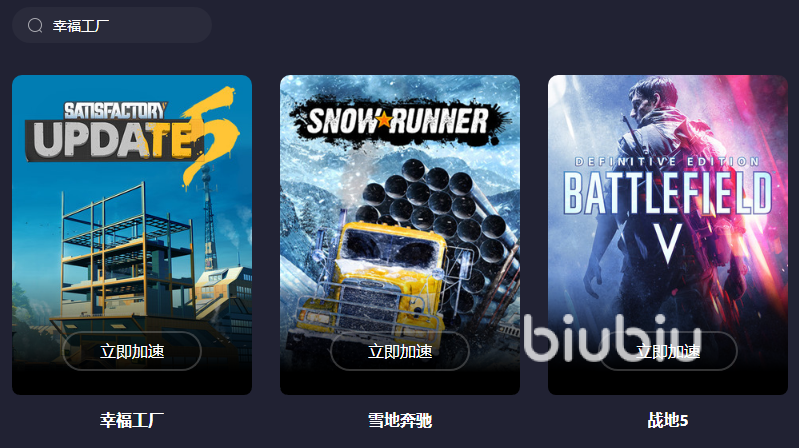The image size is (799, 448).
Task: Start 立即加速 for 幸福工厂
Action: (x=132, y=351)
